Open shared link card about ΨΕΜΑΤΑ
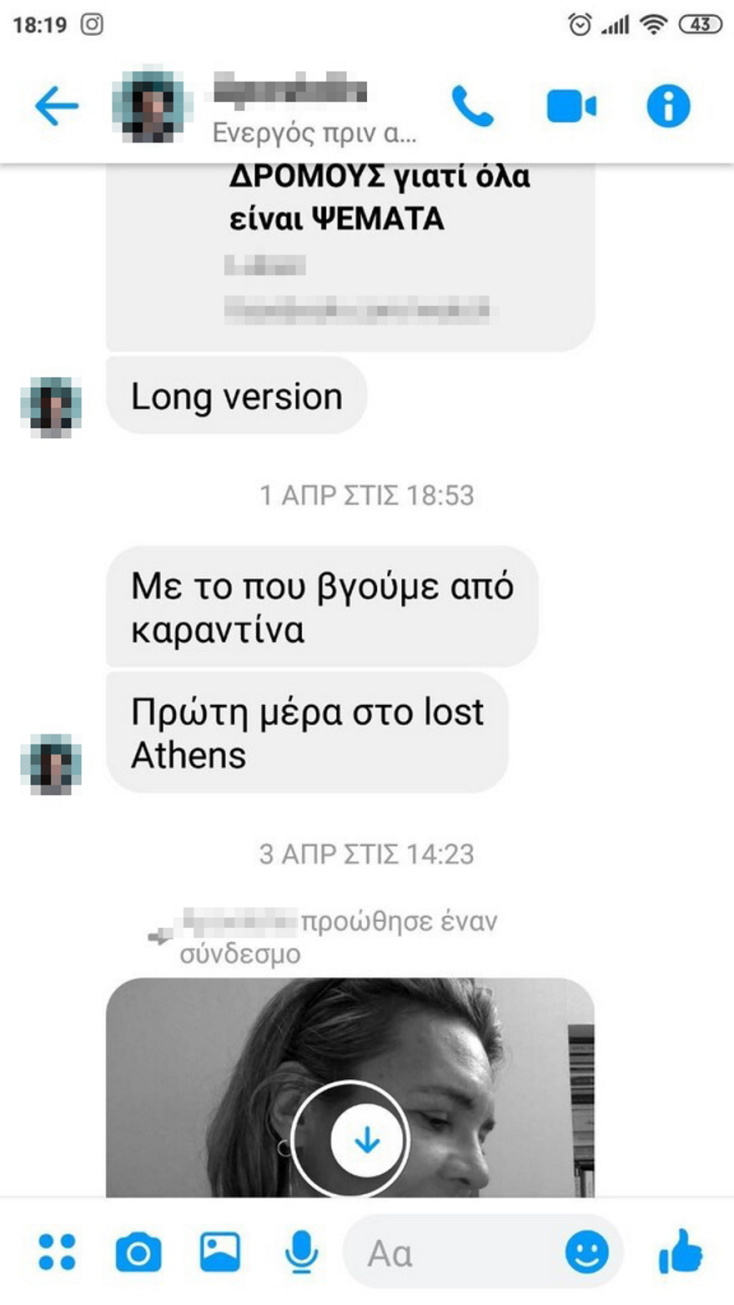Image resolution: width=734 pixels, height=1305 pixels. (x=350, y=250)
